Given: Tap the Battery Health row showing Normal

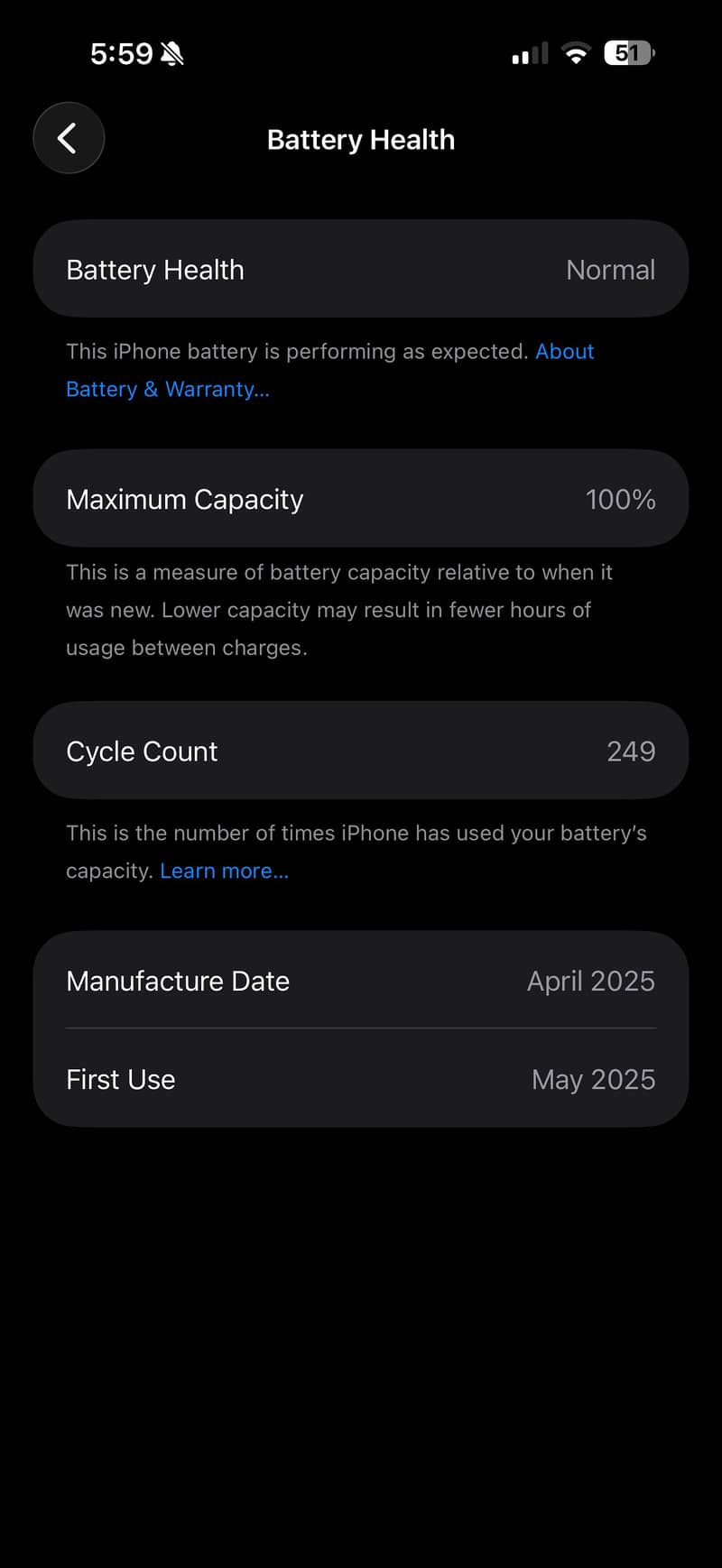Looking at the screenshot, I should [x=360, y=269].
